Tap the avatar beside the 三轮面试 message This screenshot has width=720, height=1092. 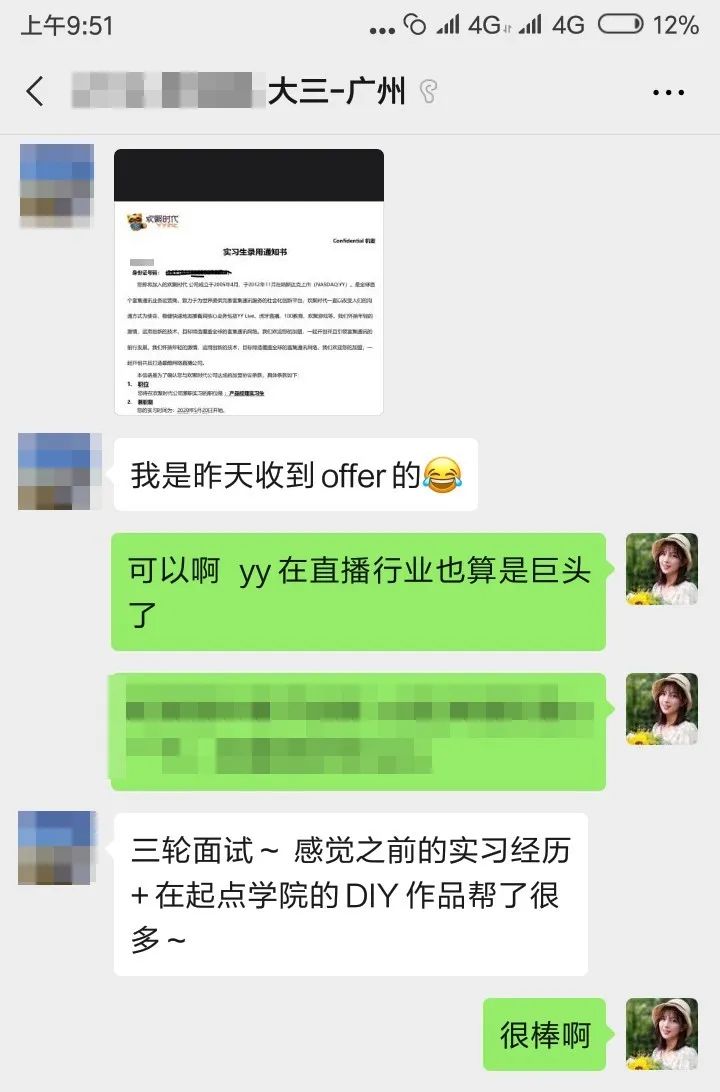click(x=56, y=848)
